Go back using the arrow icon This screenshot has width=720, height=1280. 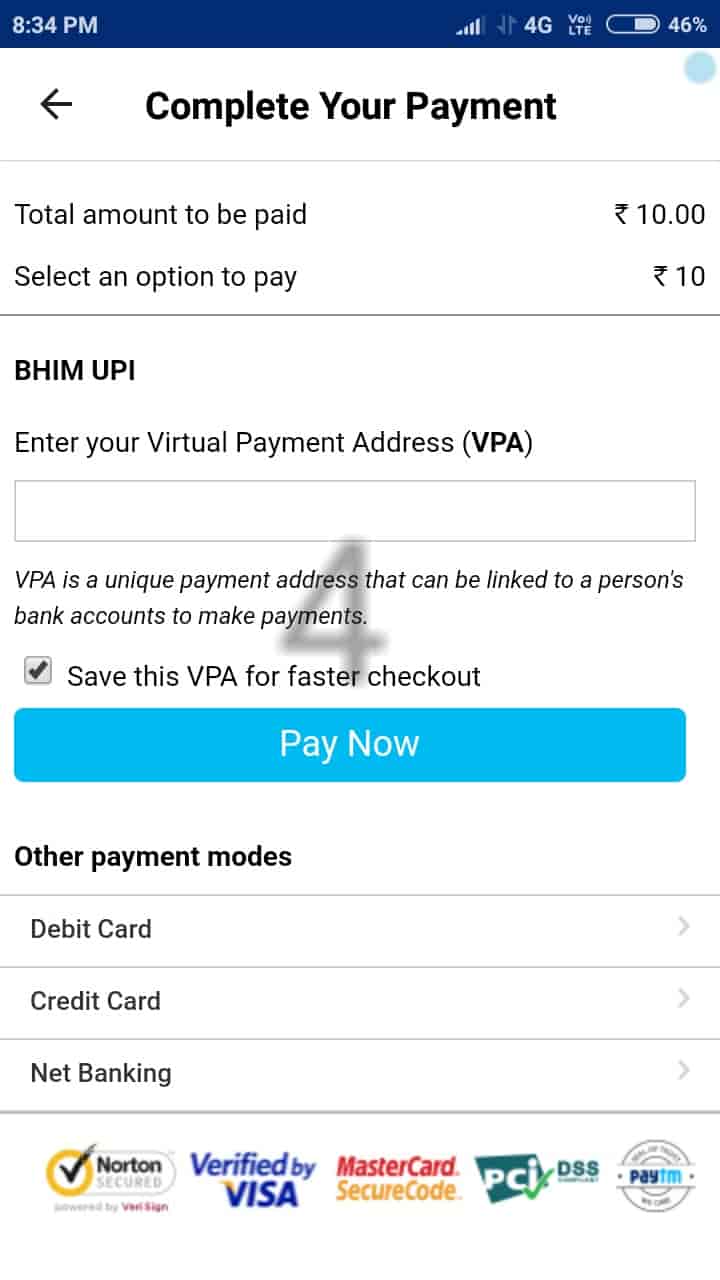[56, 104]
